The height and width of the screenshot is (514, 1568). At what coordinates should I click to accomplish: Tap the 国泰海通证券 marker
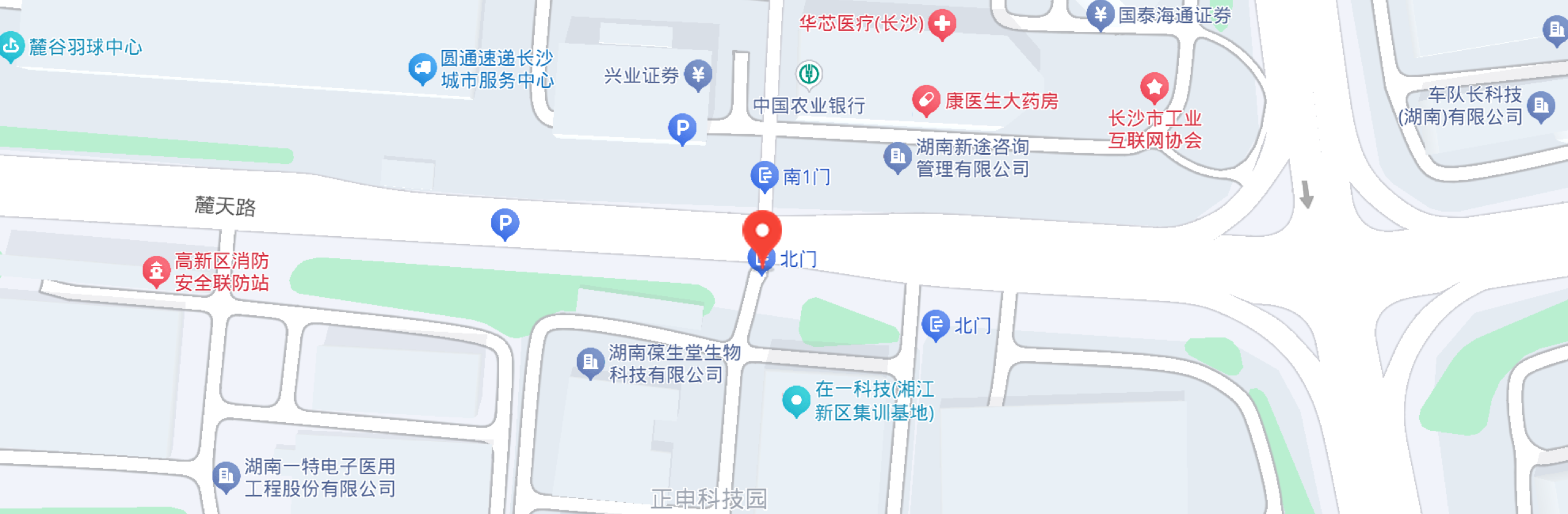point(1100,14)
